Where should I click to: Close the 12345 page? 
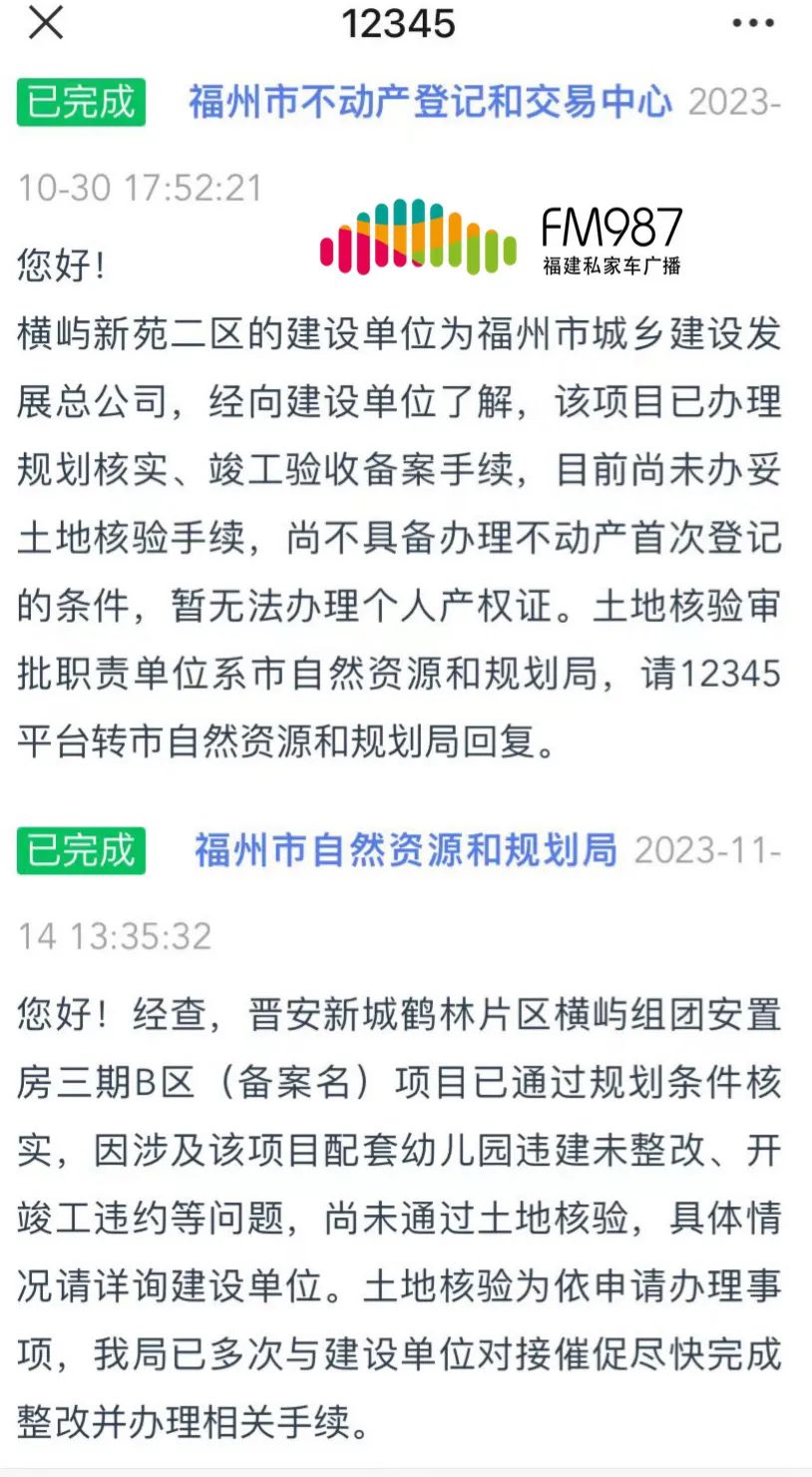[46, 22]
